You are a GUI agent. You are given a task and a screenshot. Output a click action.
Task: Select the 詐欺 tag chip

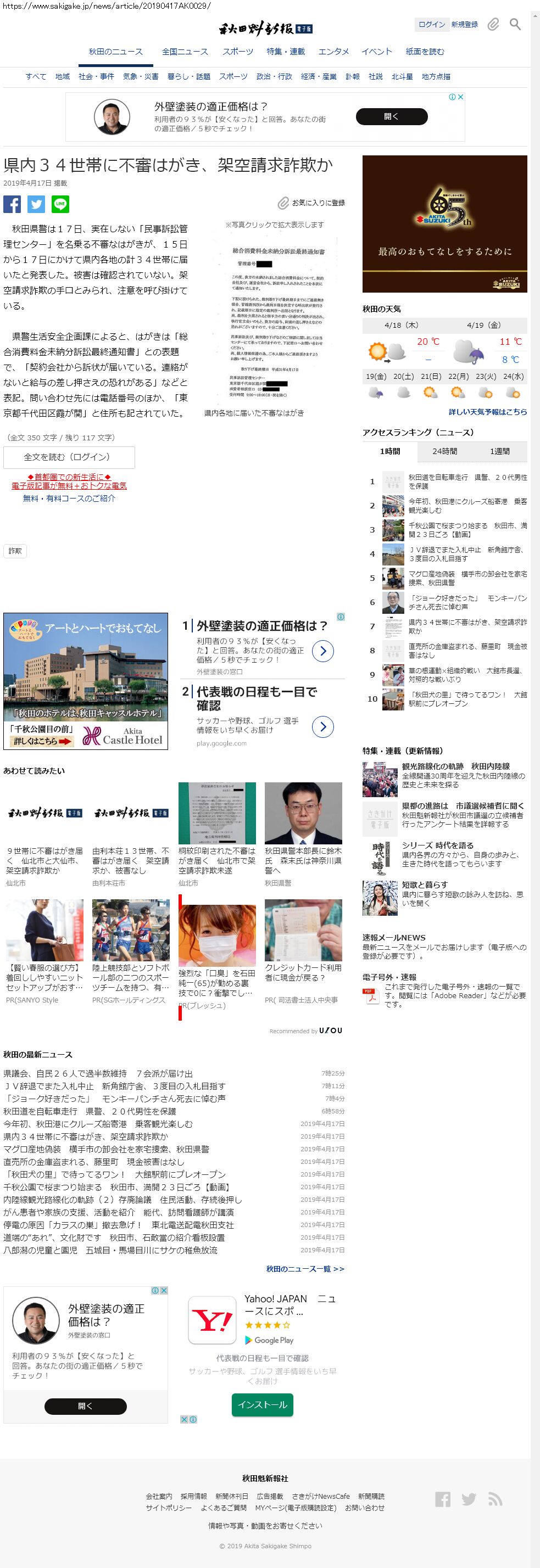(15, 551)
